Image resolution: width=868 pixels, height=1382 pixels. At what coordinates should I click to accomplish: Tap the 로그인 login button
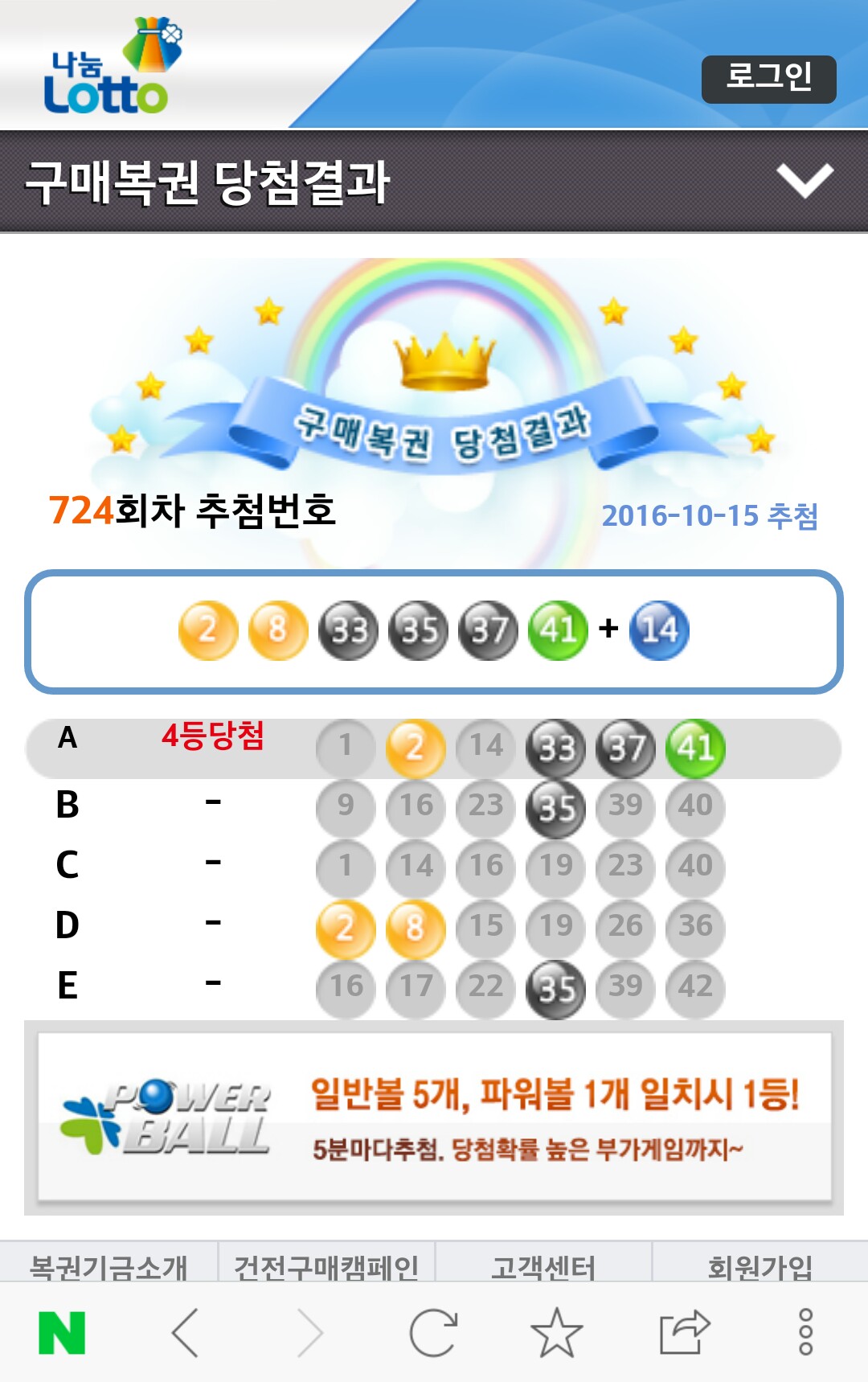[x=768, y=79]
